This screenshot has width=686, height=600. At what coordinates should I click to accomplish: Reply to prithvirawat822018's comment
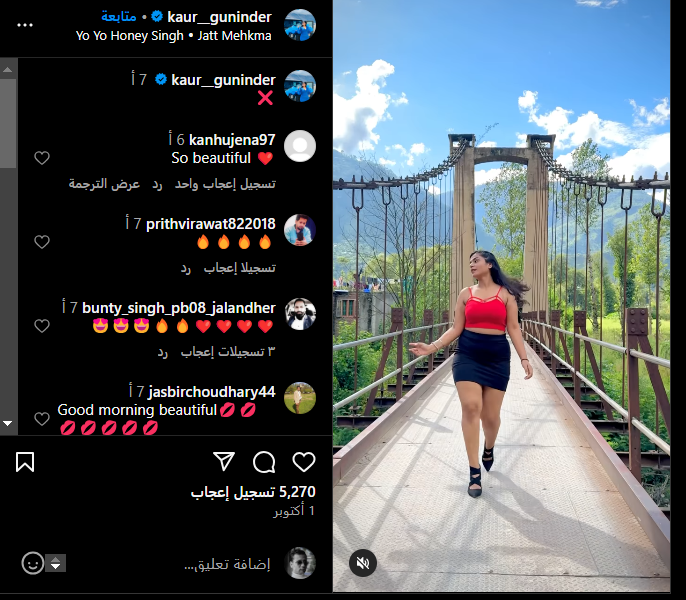tap(186, 268)
